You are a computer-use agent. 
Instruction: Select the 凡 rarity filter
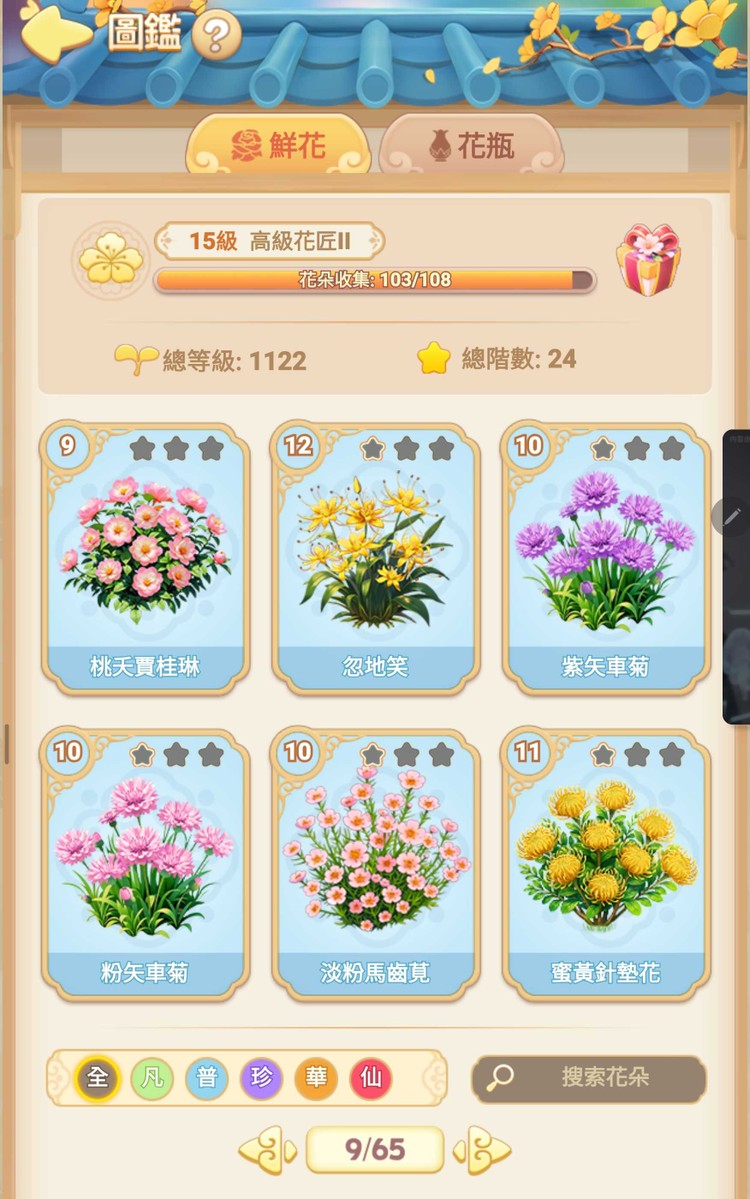(152, 1079)
